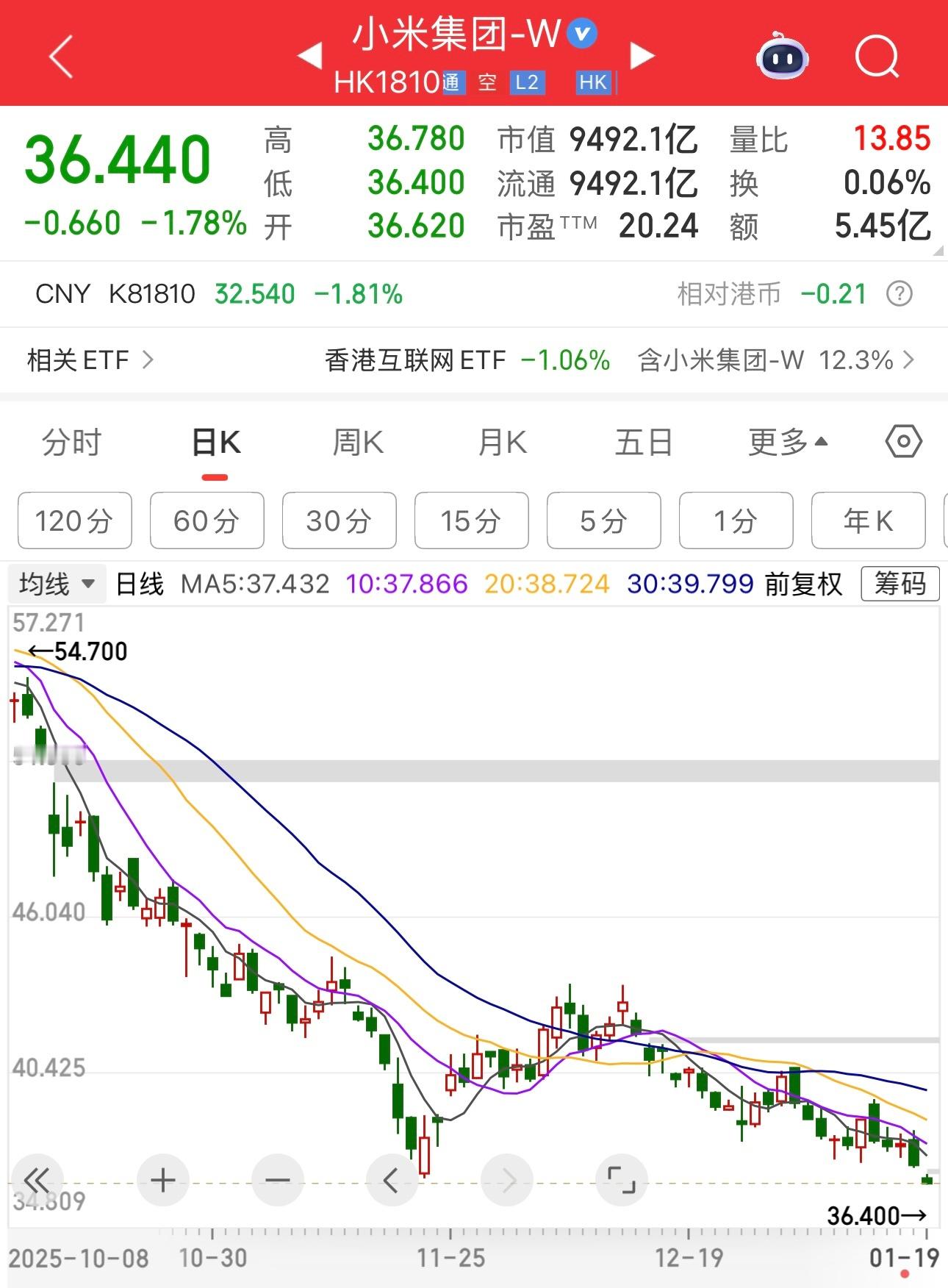Collapse the 更多 options menu

[x=788, y=441]
